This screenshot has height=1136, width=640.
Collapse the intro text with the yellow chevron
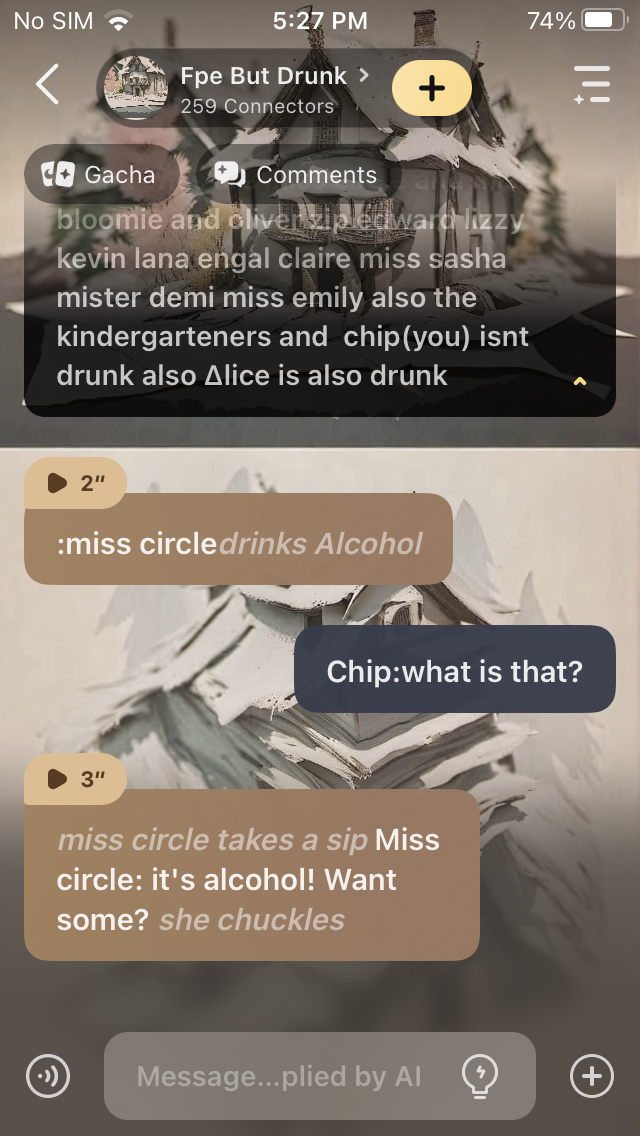(x=578, y=381)
